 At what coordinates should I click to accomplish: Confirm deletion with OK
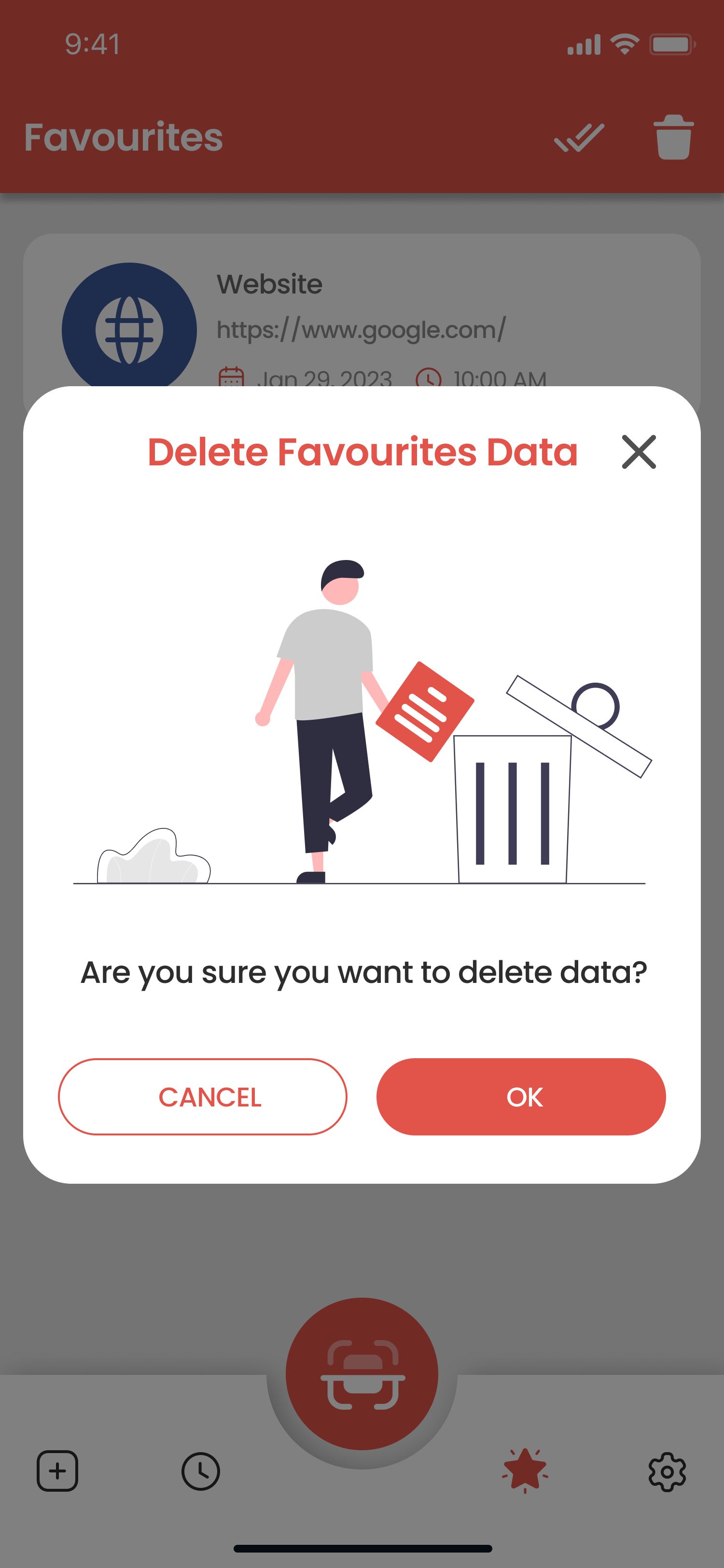tap(521, 1097)
